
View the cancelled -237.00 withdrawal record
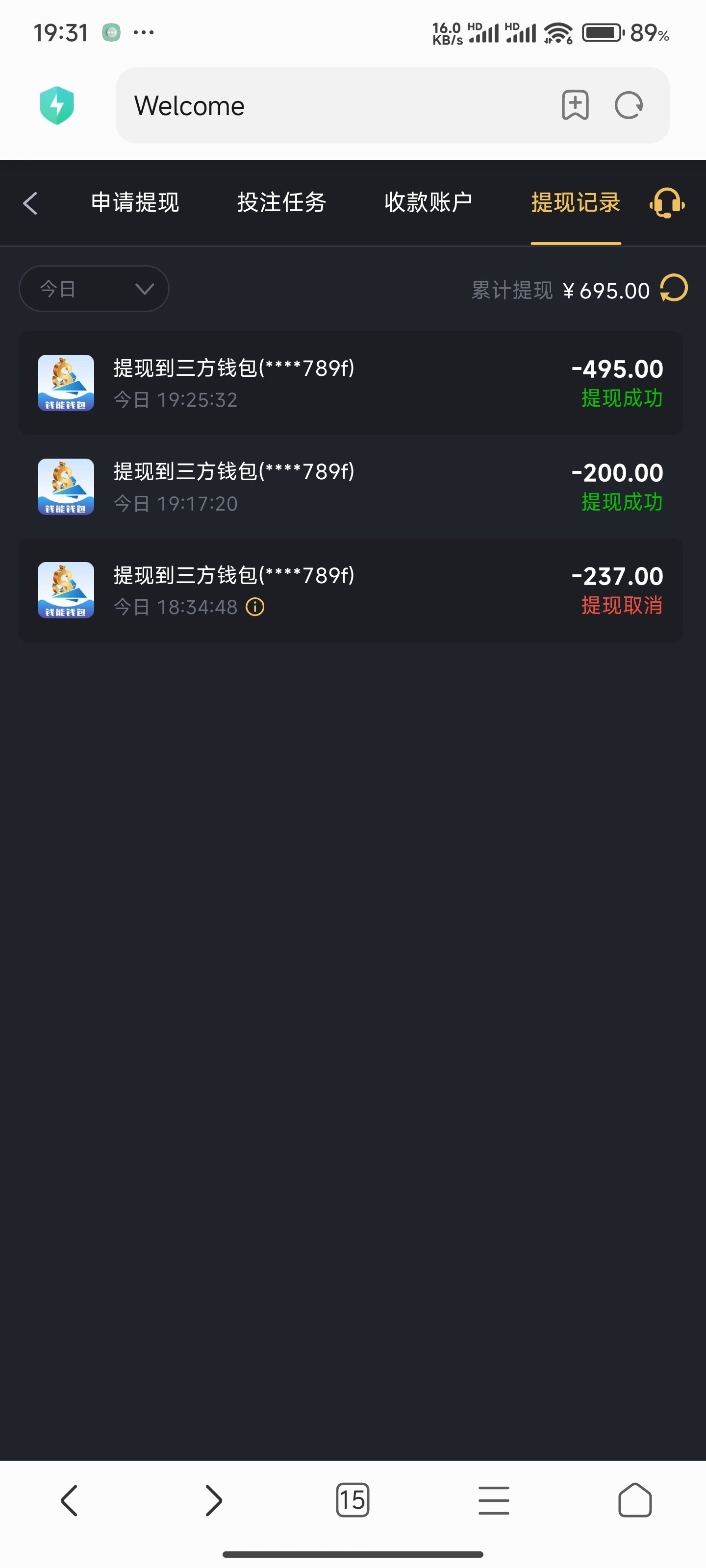coord(350,590)
